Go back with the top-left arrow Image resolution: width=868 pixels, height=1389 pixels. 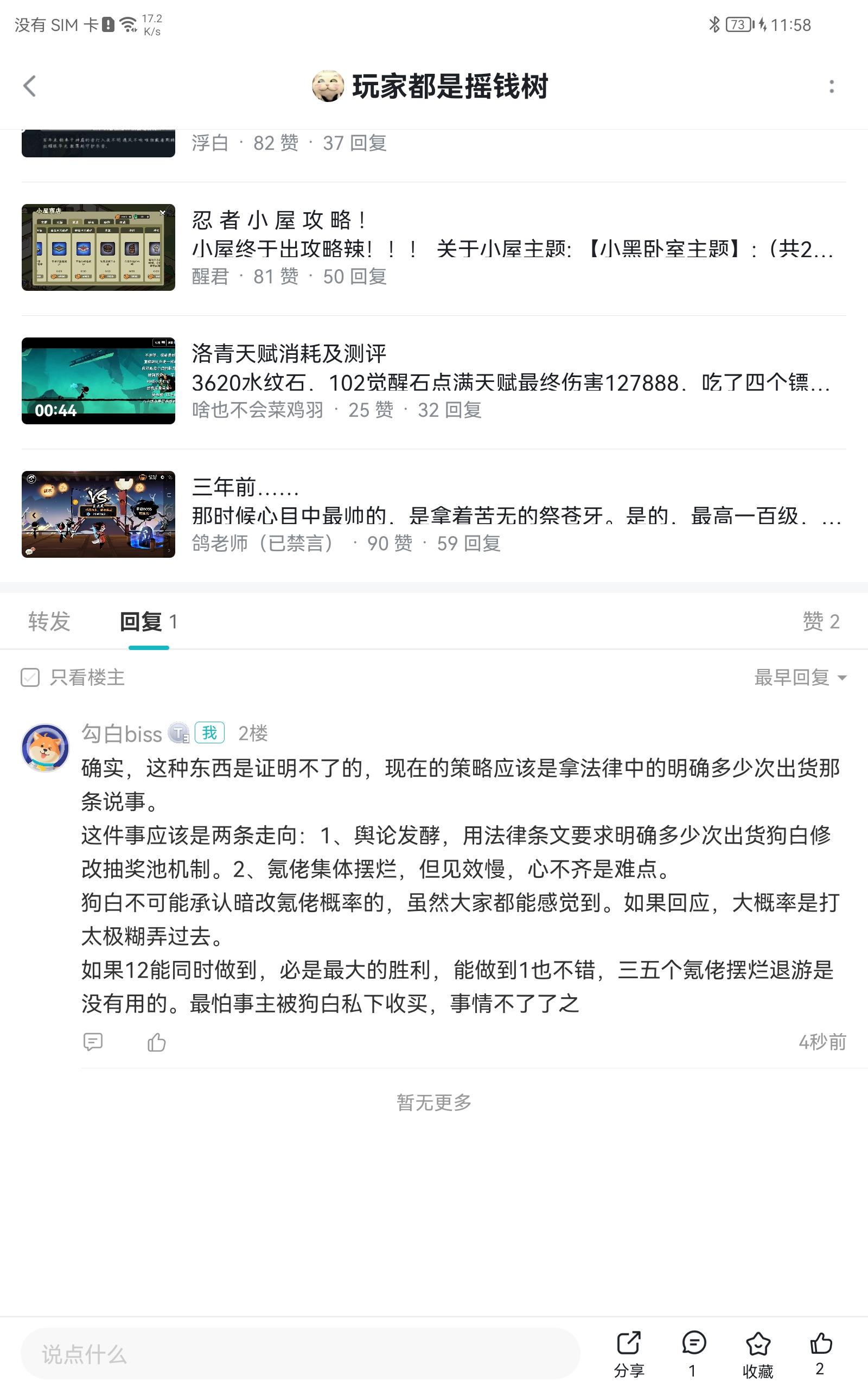(x=29, y=87)
